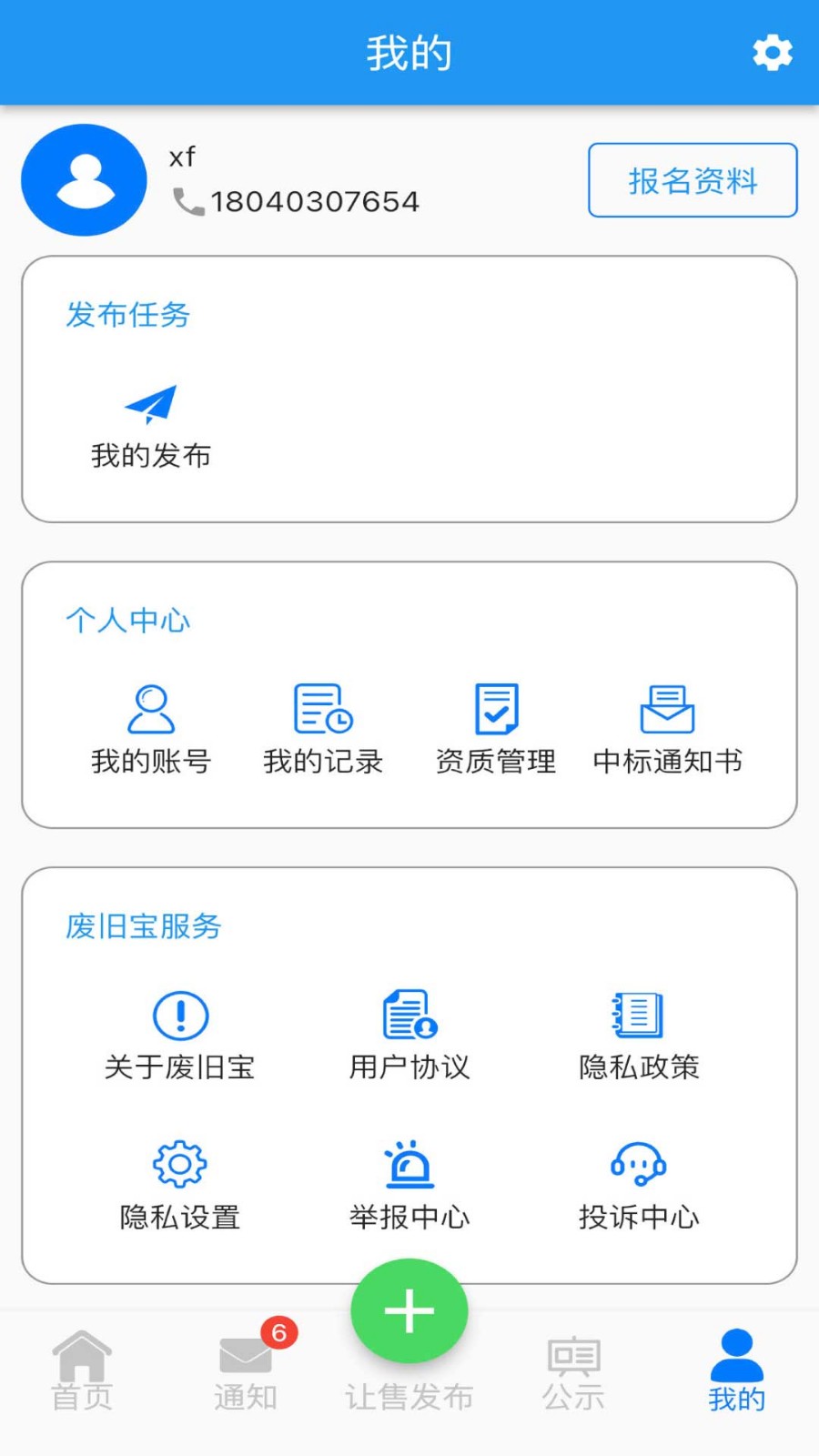Tap the green plus 让售发布 button

[x=409, y=1311]
